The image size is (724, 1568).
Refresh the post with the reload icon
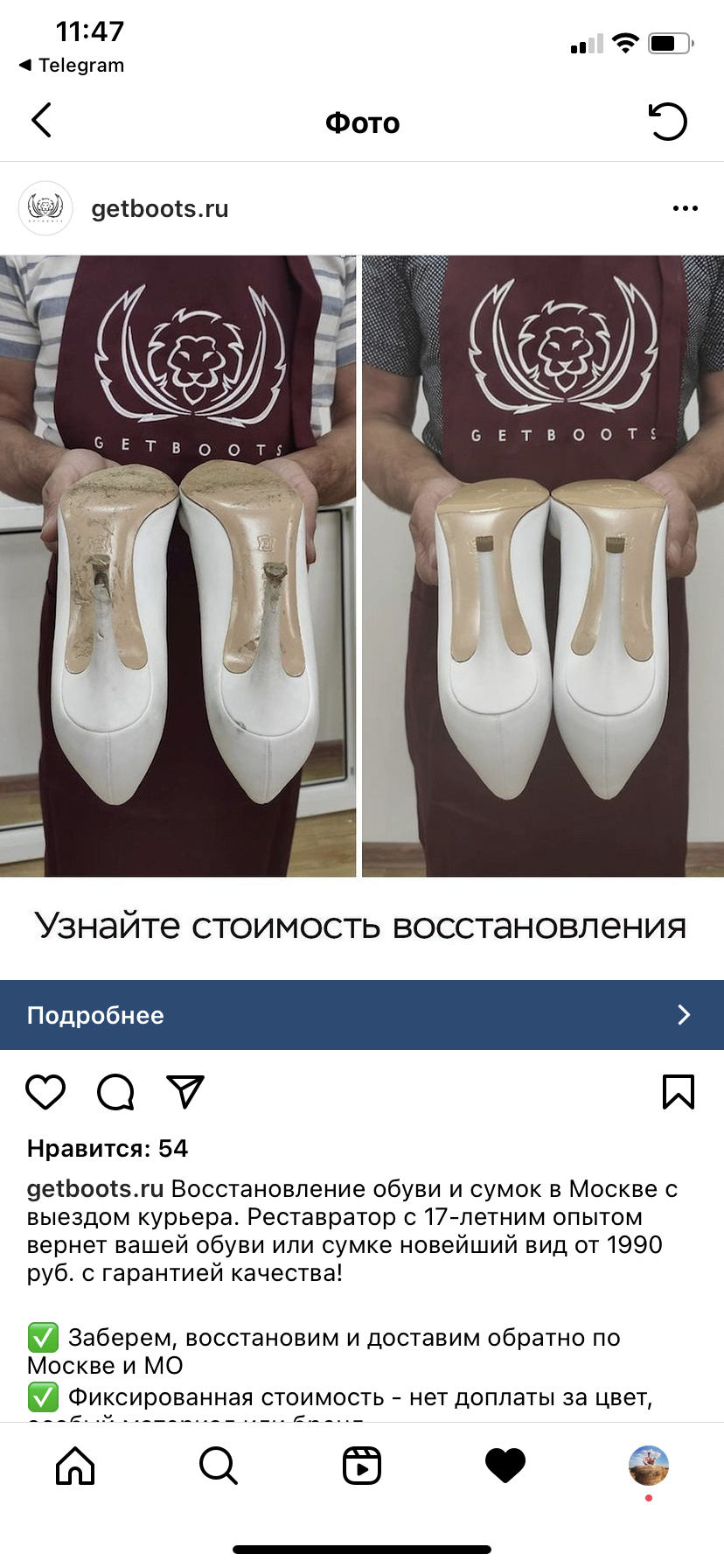[668, 122]
